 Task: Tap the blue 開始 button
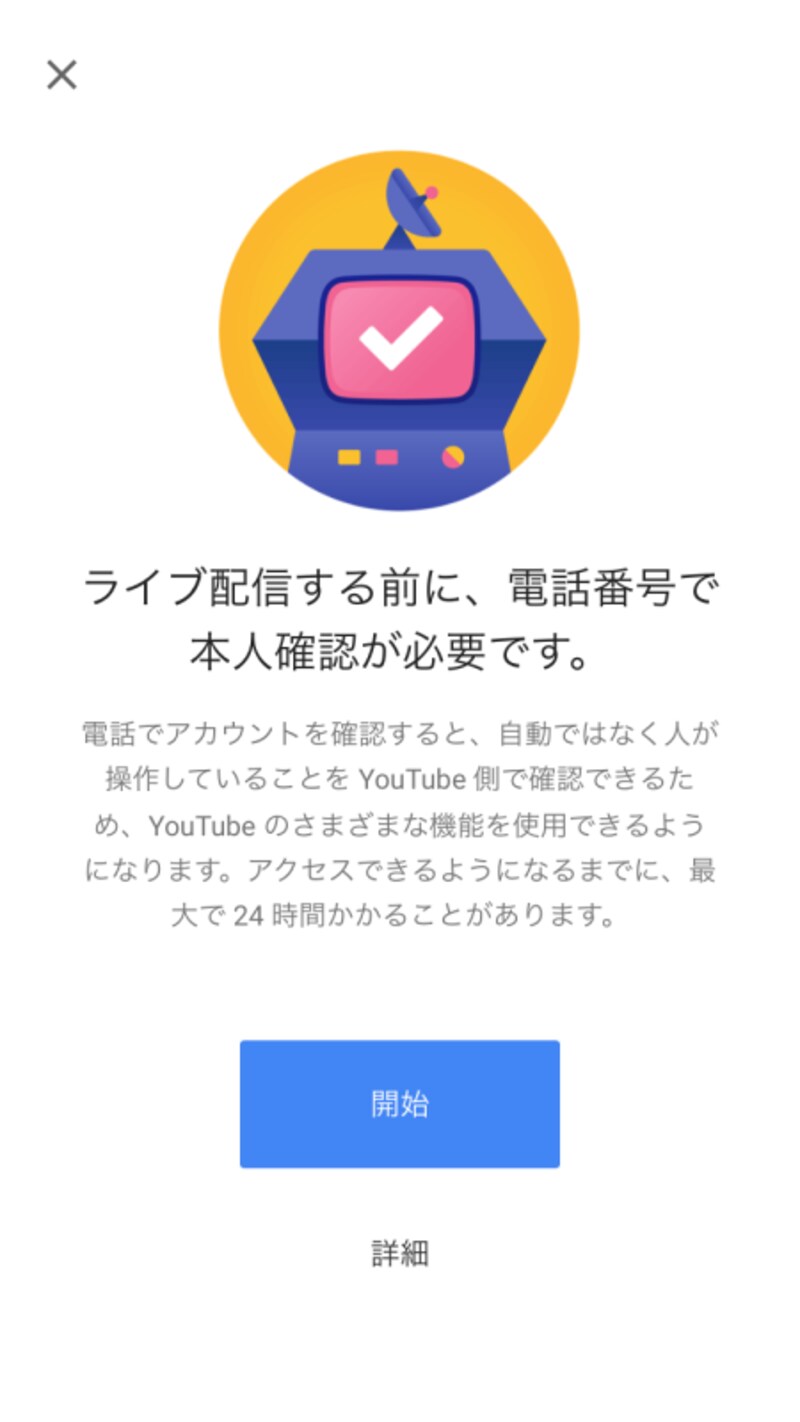point(399,1103)
